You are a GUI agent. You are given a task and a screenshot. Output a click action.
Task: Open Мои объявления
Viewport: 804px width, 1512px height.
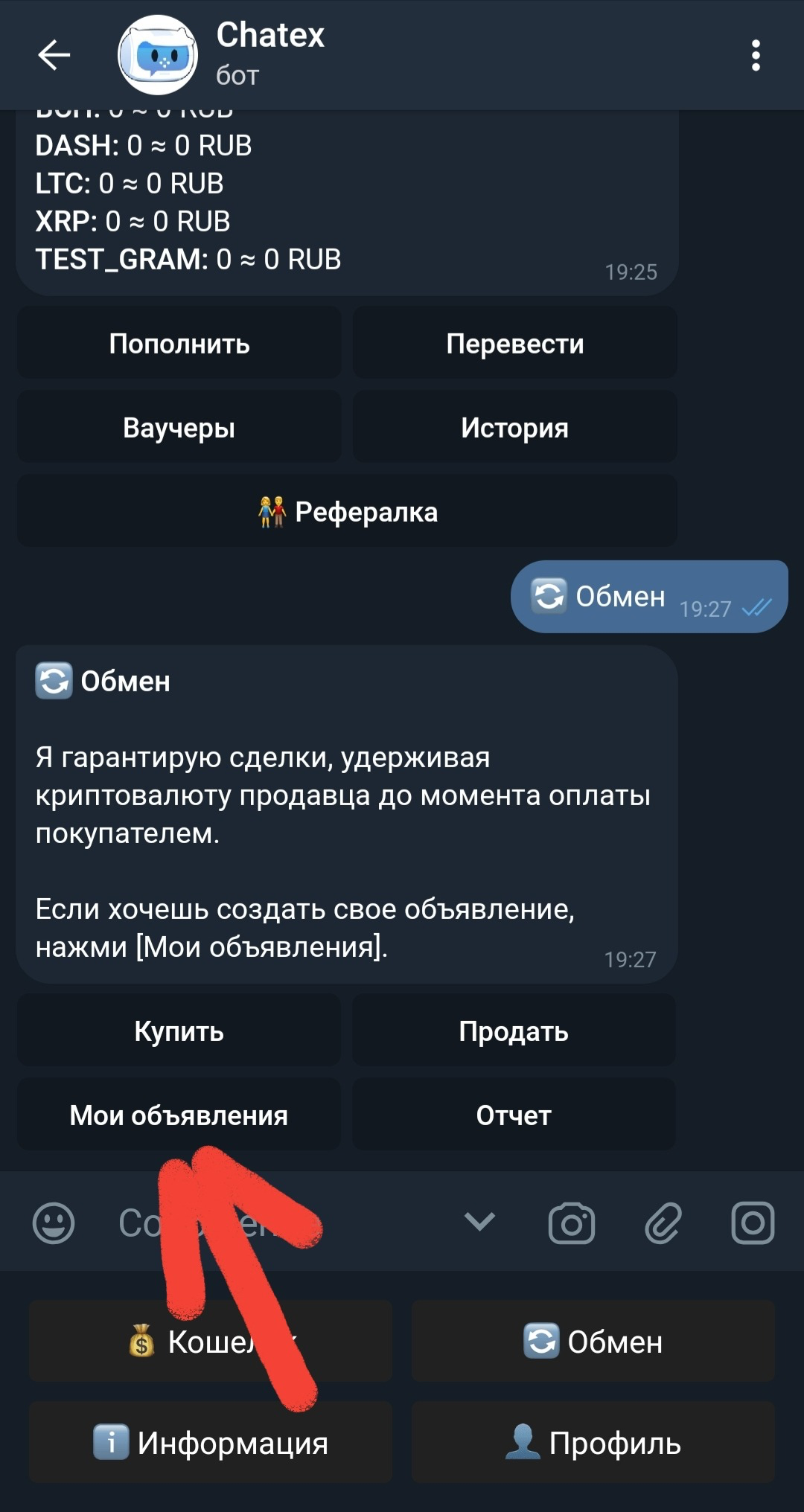point(179,1115)
